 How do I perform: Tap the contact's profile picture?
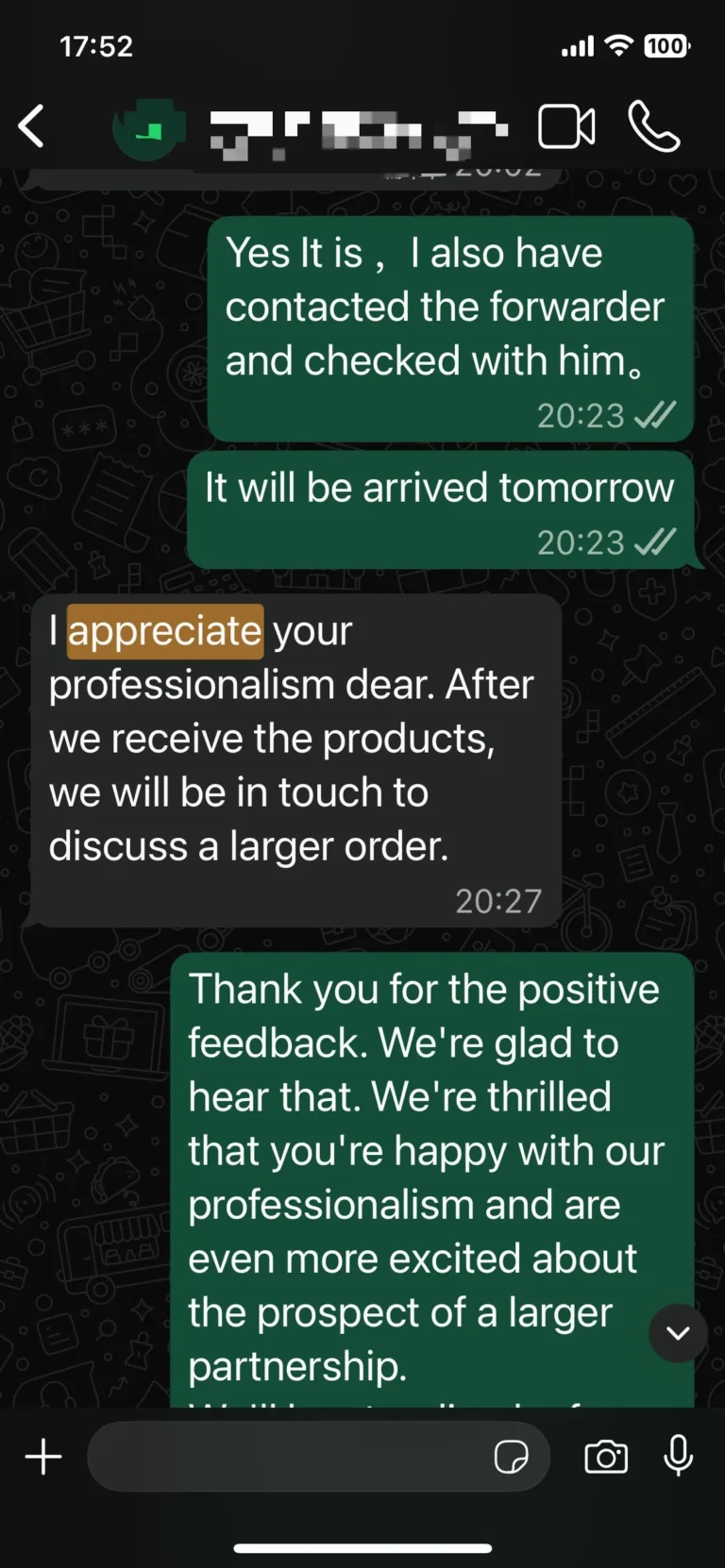148,125
